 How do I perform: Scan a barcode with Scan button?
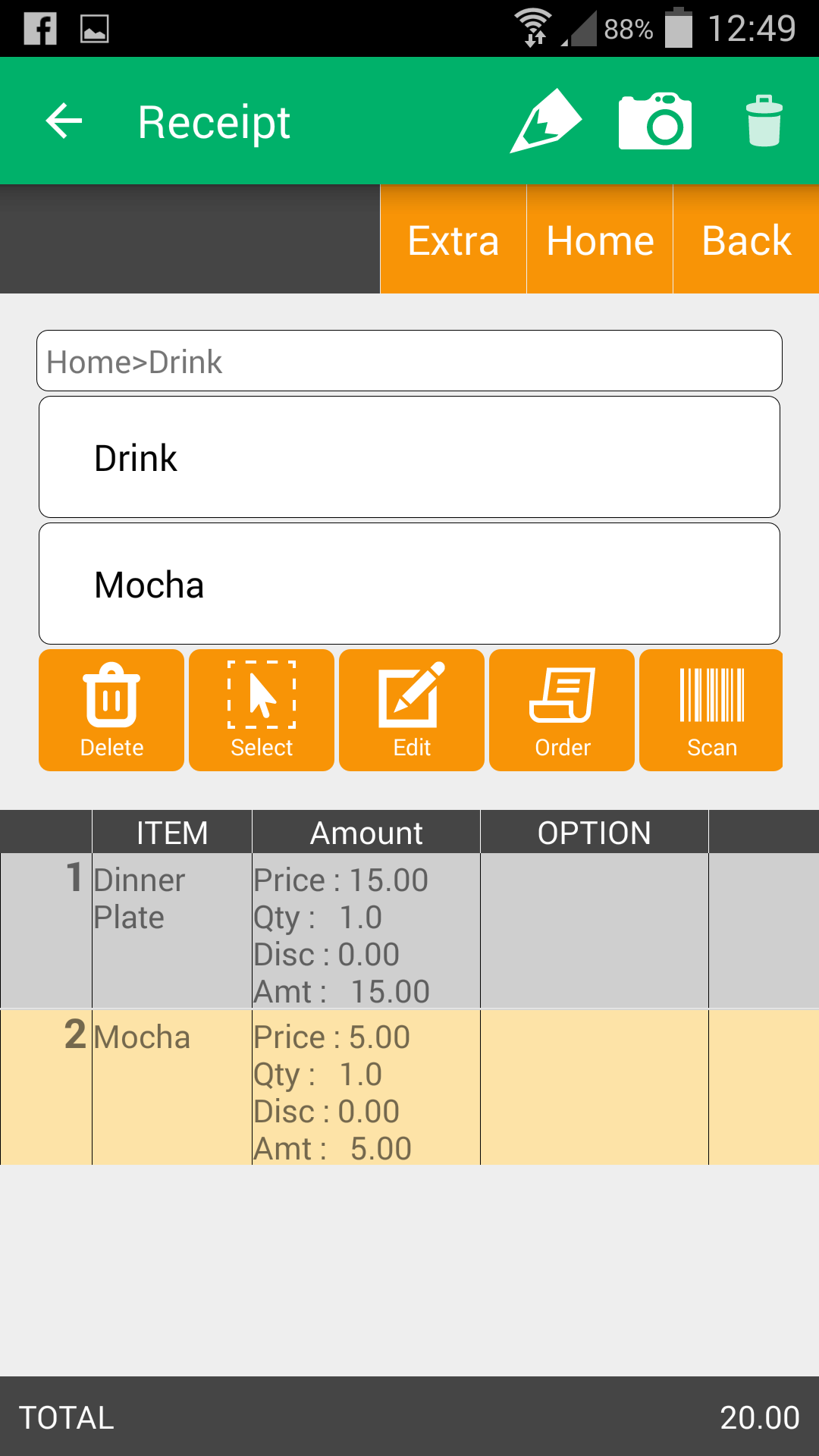pos(711,711)
